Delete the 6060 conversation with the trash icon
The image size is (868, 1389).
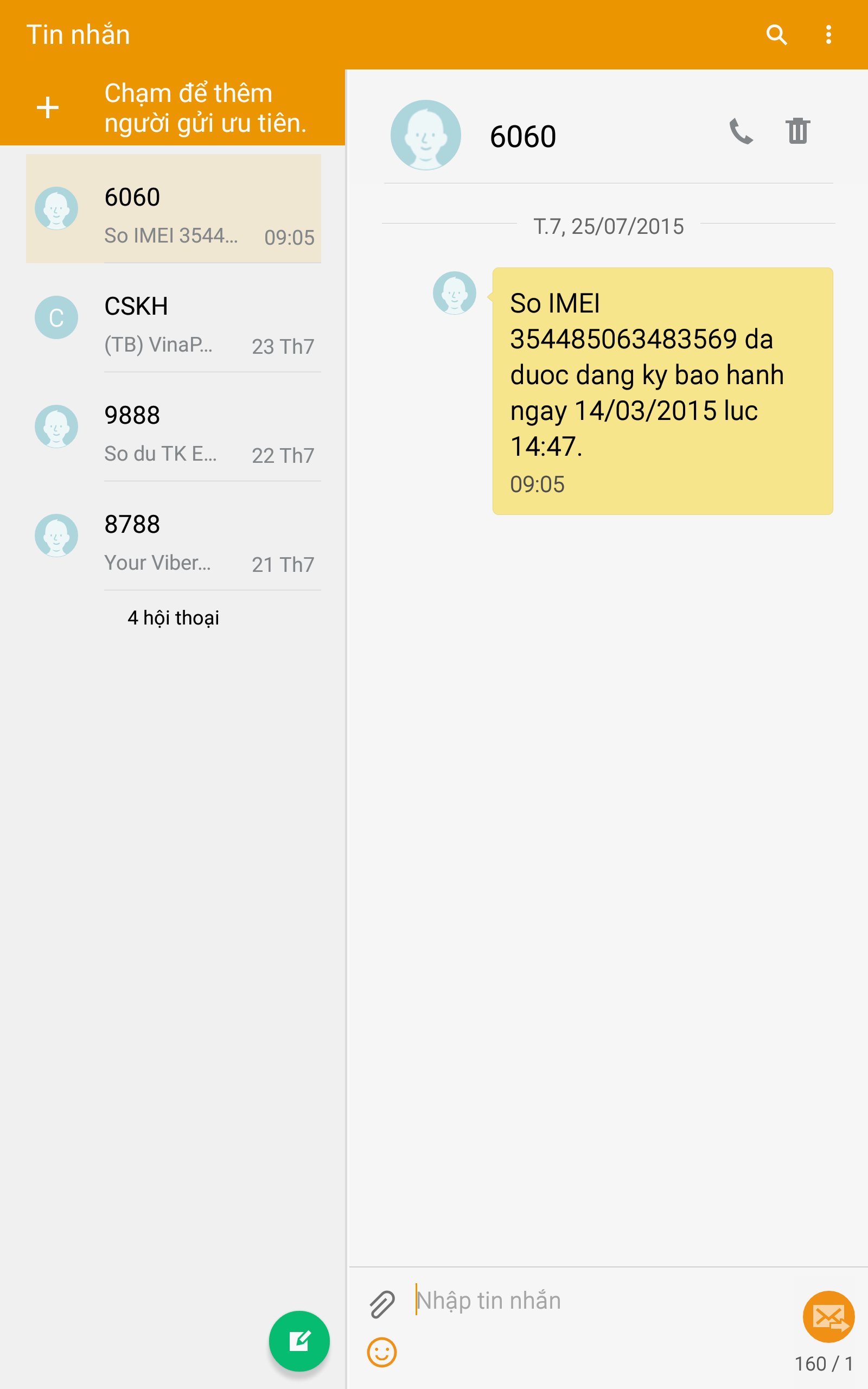(798, 131)
